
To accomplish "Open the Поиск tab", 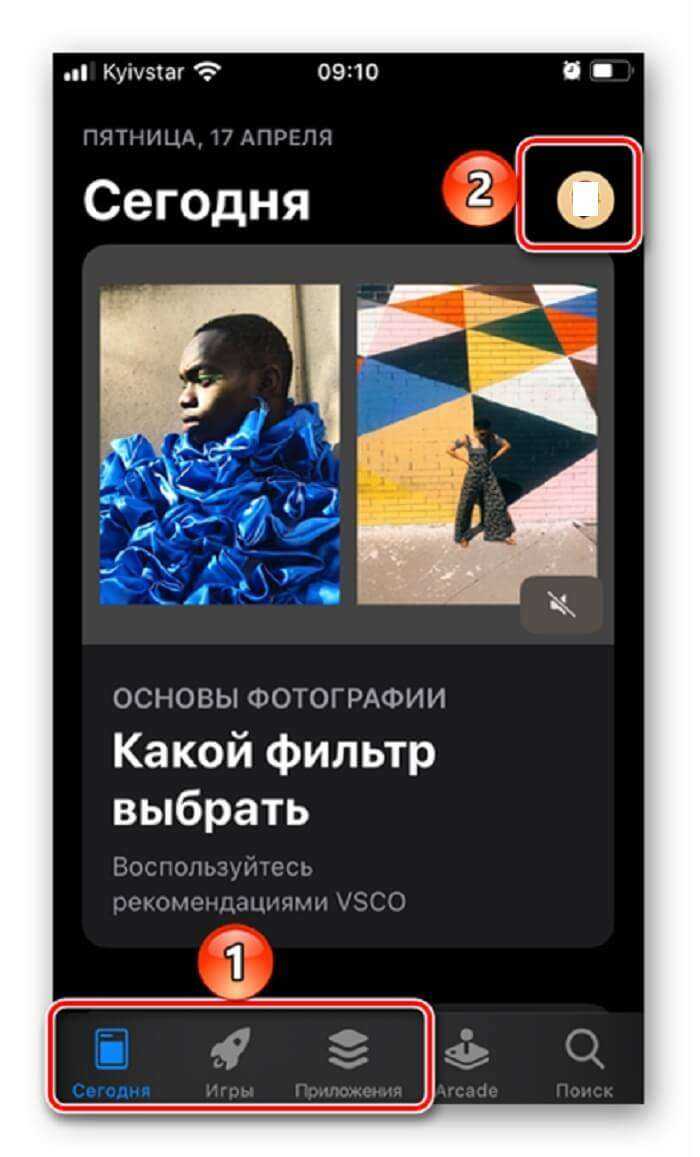I will (584, 1061).
